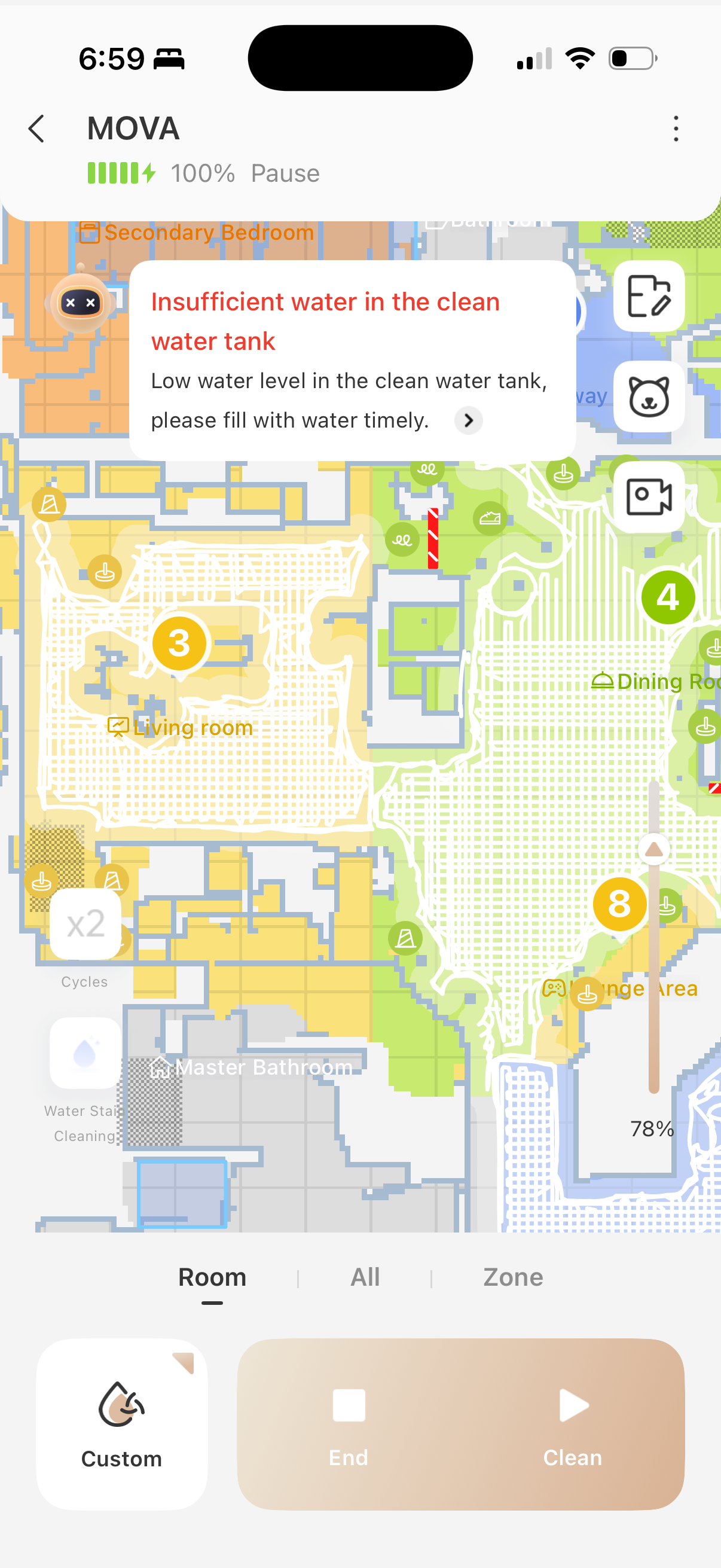The width and height of the screenshot is (721, 1568).
Task: Switch to the Zone tab
Action: [513, 1277]
